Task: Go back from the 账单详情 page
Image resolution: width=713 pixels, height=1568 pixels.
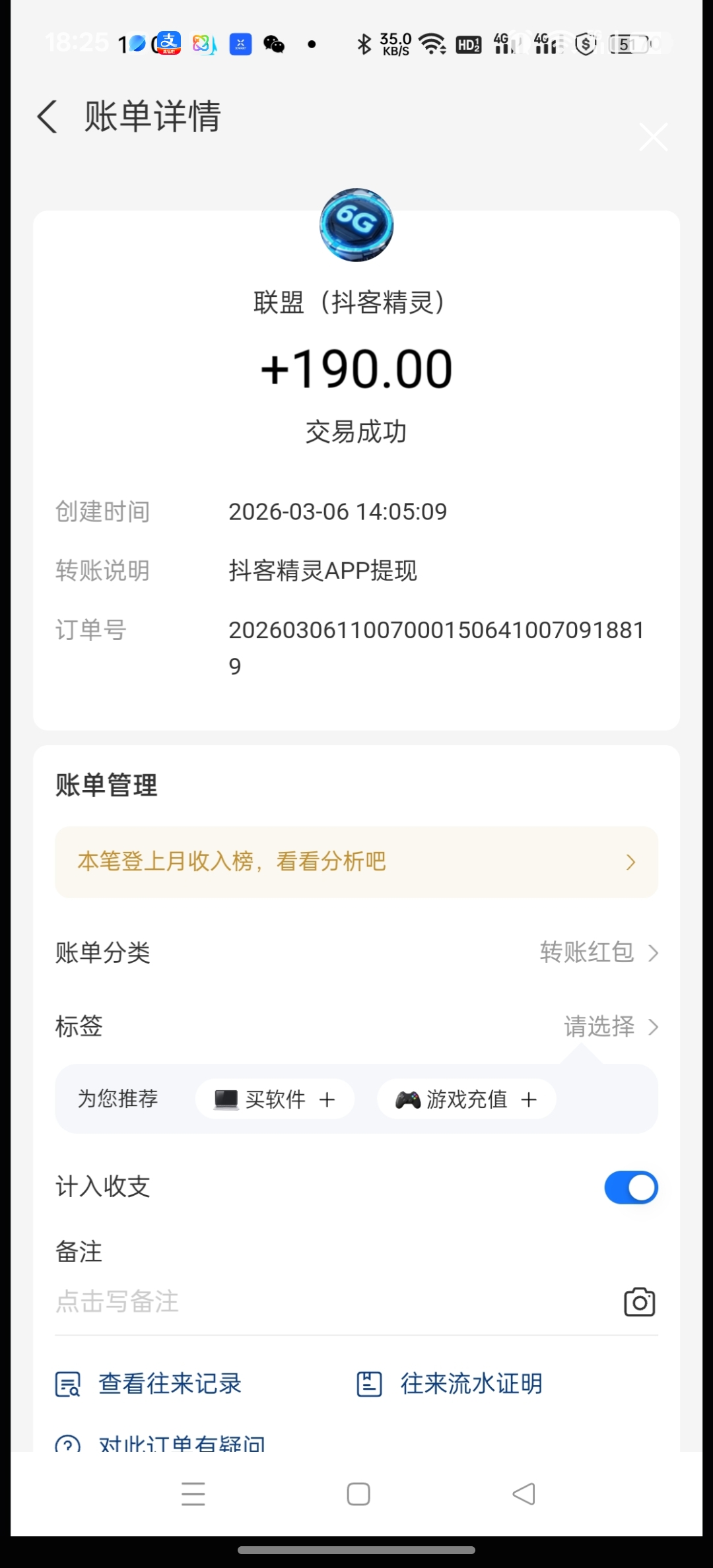Action: [48, 117]
